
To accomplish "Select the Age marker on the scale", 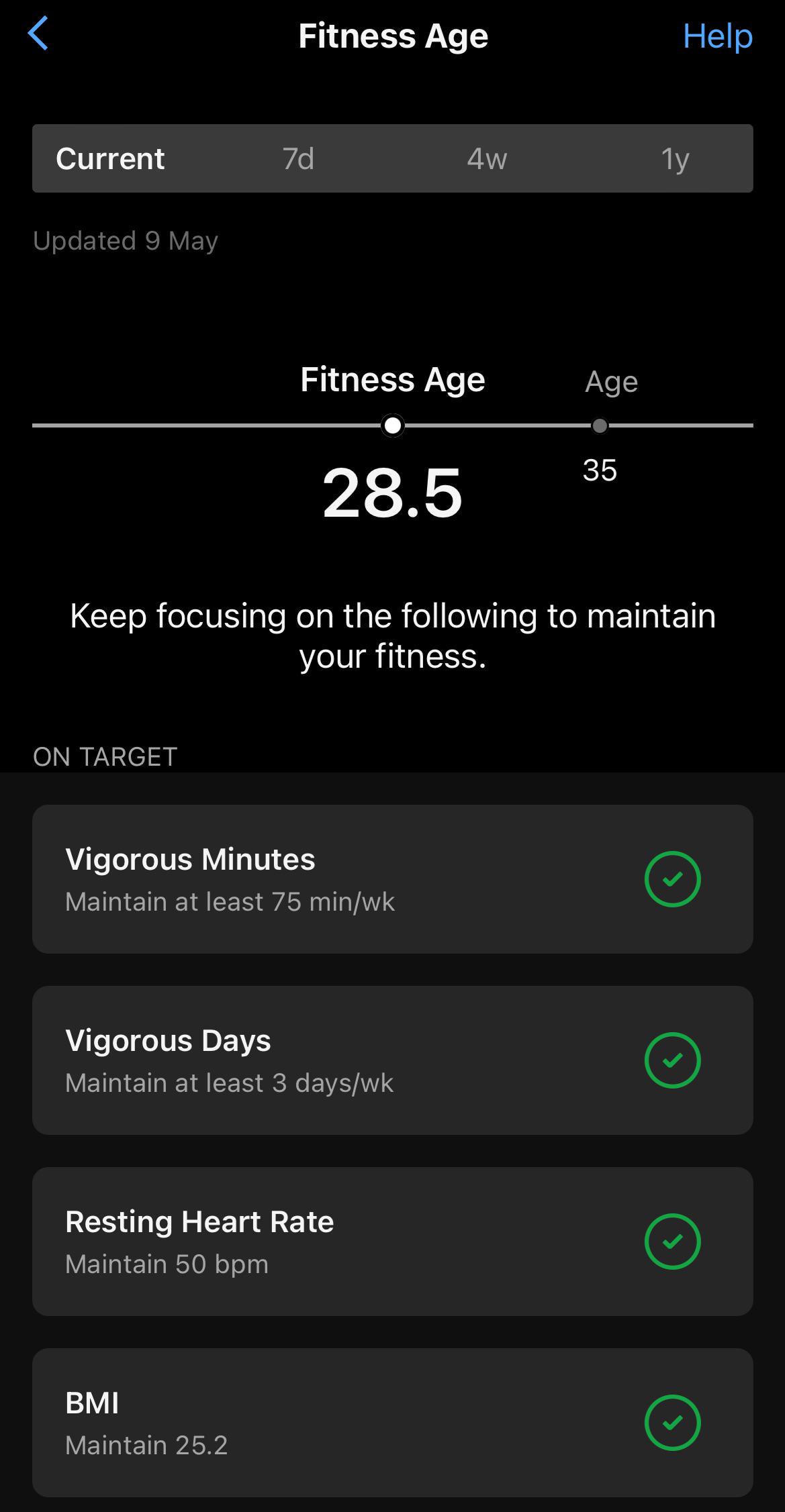I will pos(600,425).
